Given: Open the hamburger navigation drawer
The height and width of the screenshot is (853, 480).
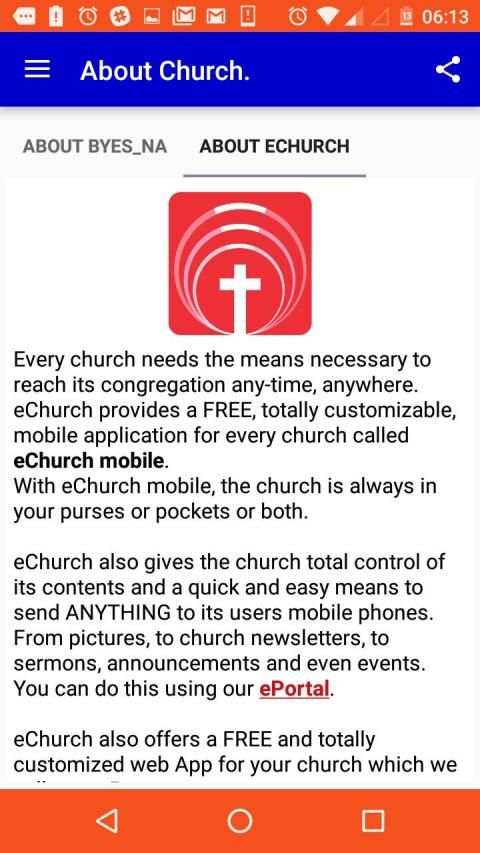Looking at the screenshot, I should [38, 70].
